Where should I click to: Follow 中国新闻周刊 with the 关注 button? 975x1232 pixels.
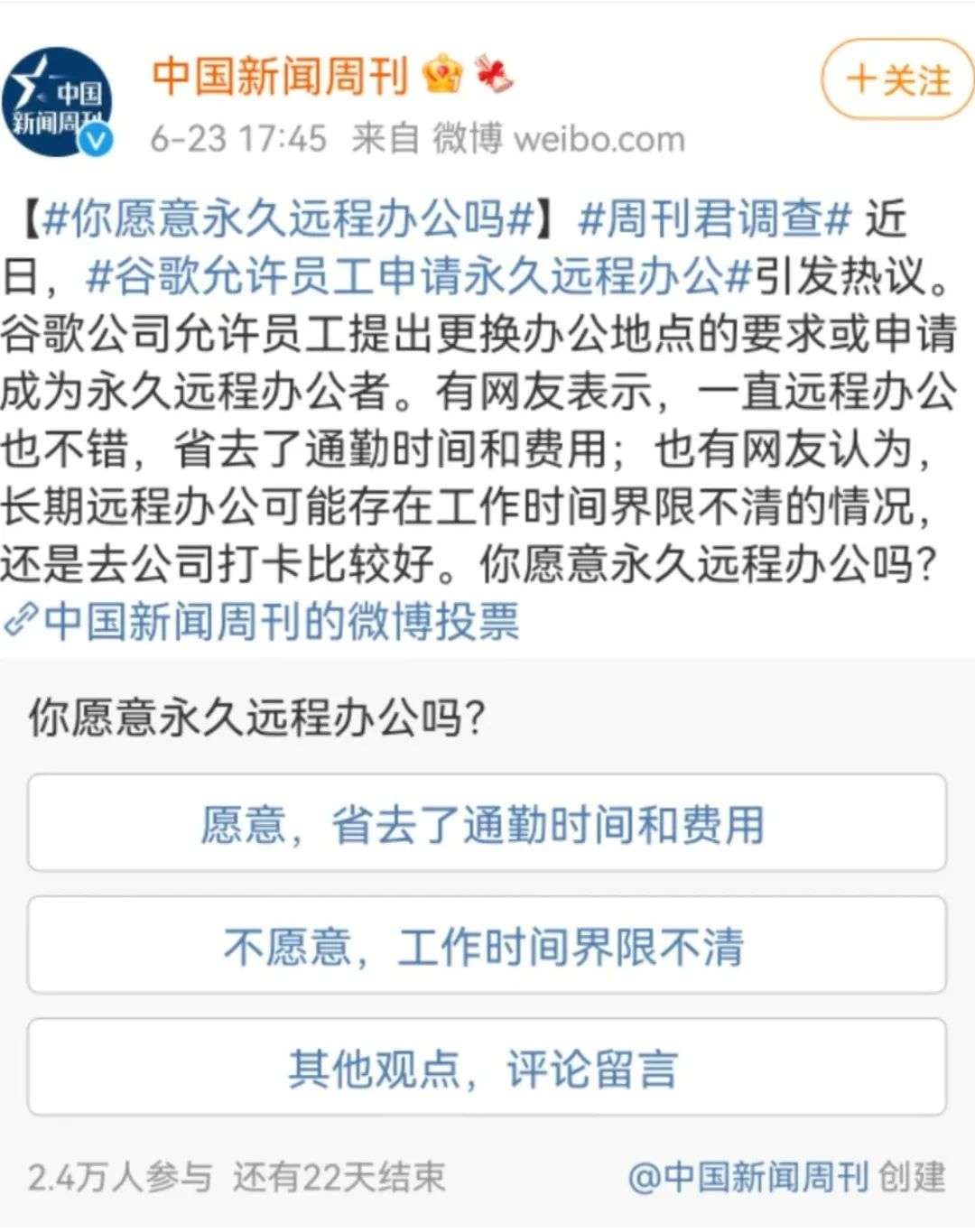pyautogui.click(x=897, y=80)
